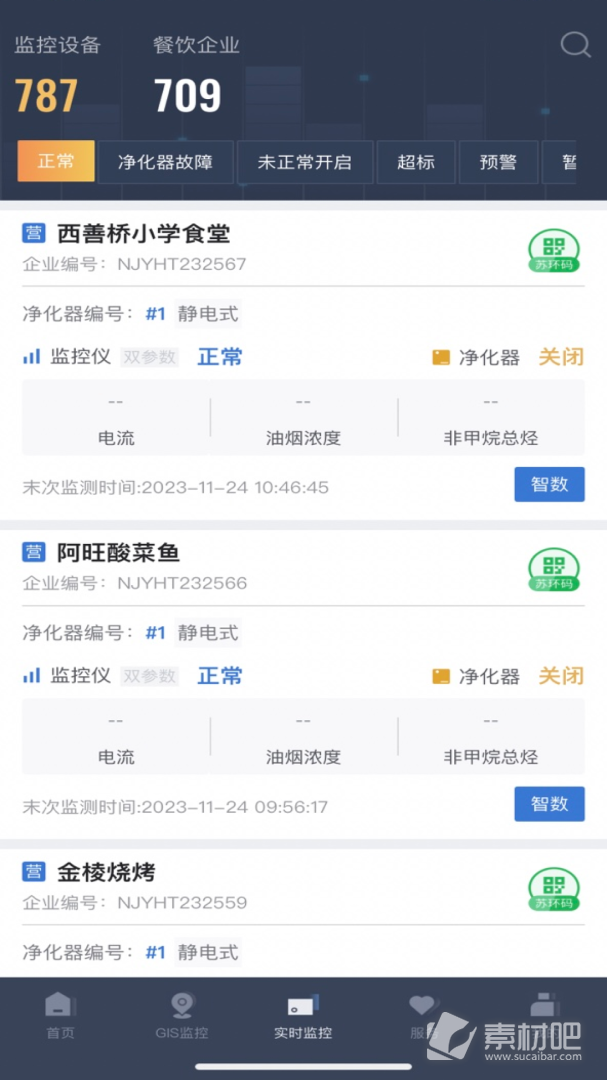Show the 预警 filter list
Viewport: 607px width, 1080px height.
tap(499, 162)
